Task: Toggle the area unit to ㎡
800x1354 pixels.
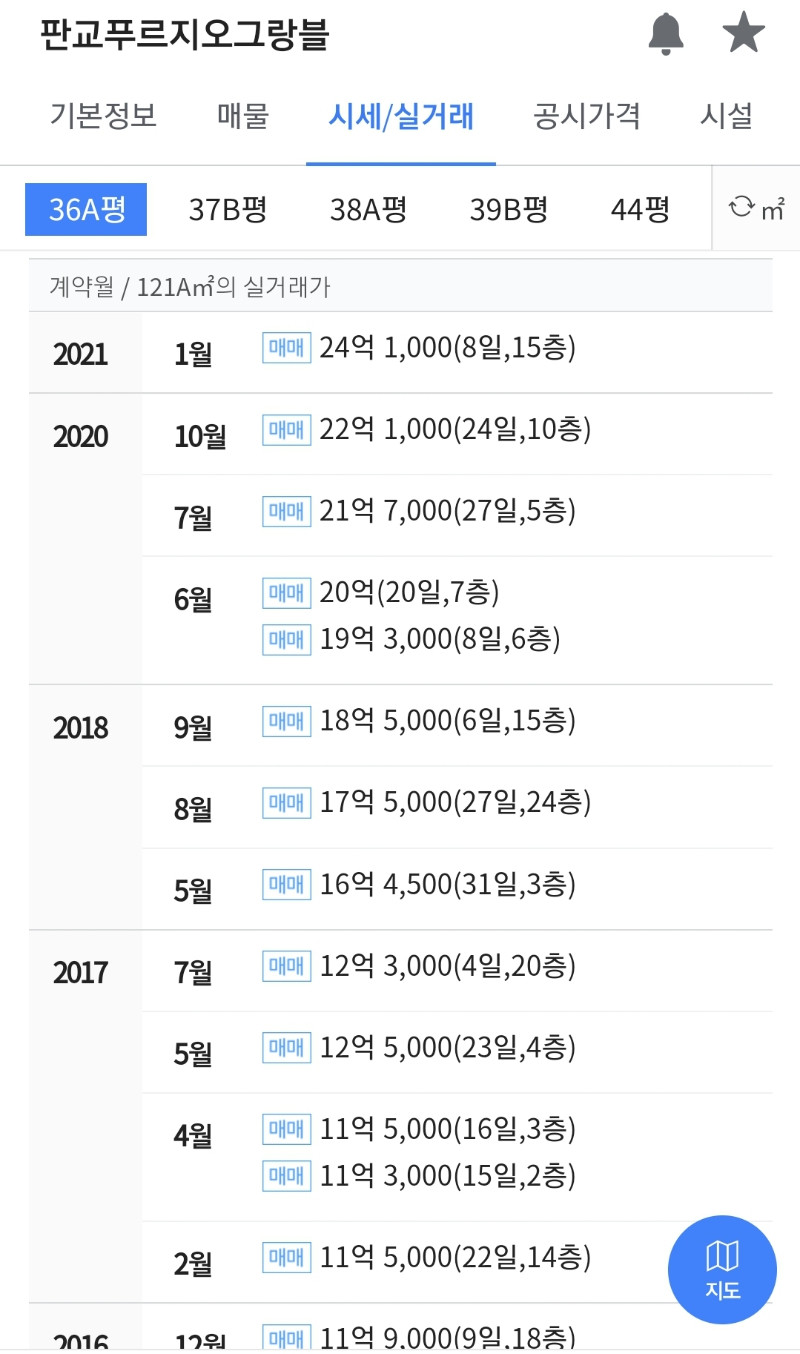Action: point(756,209)
